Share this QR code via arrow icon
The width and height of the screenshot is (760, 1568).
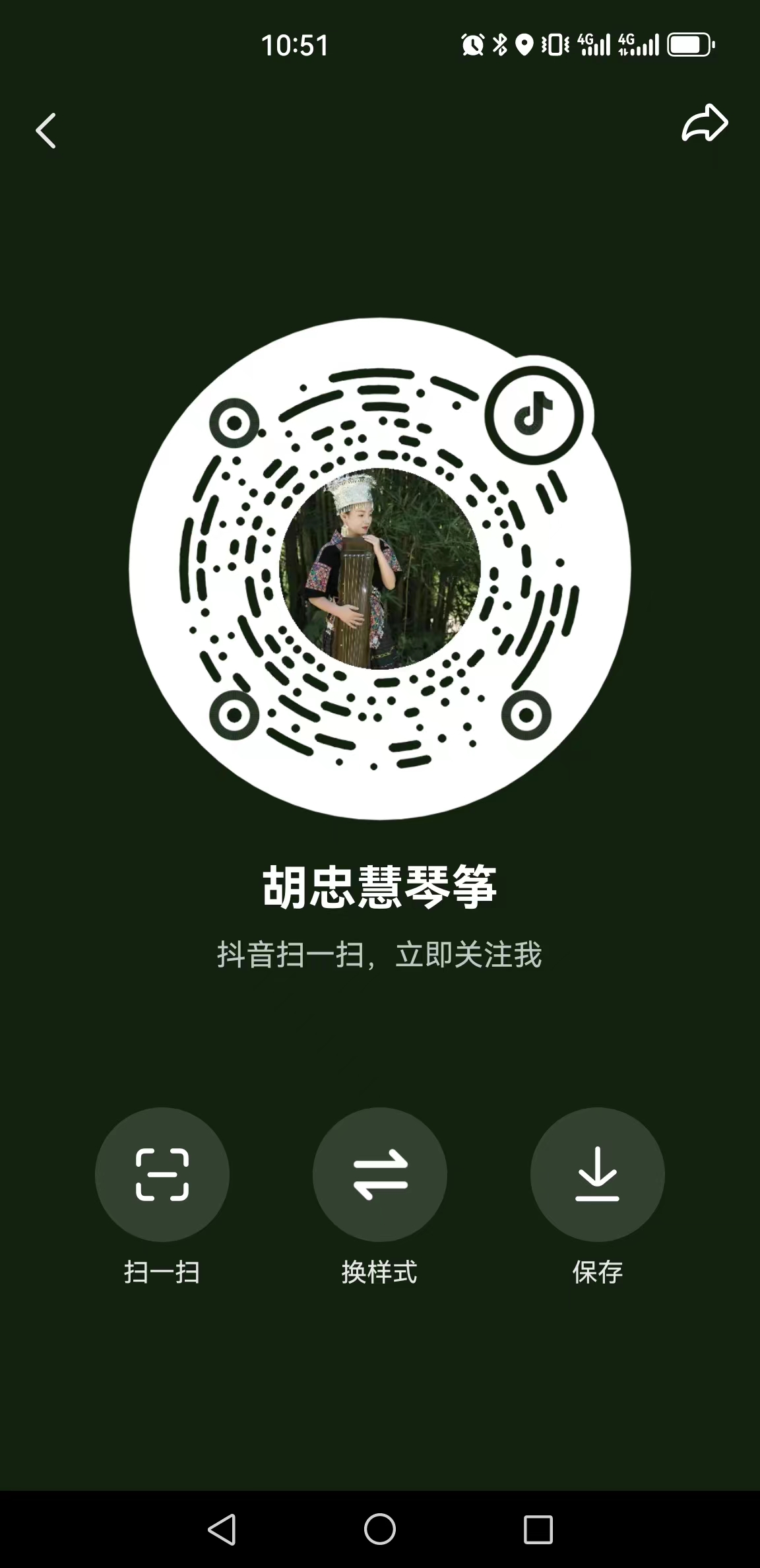tap(705, 123)
